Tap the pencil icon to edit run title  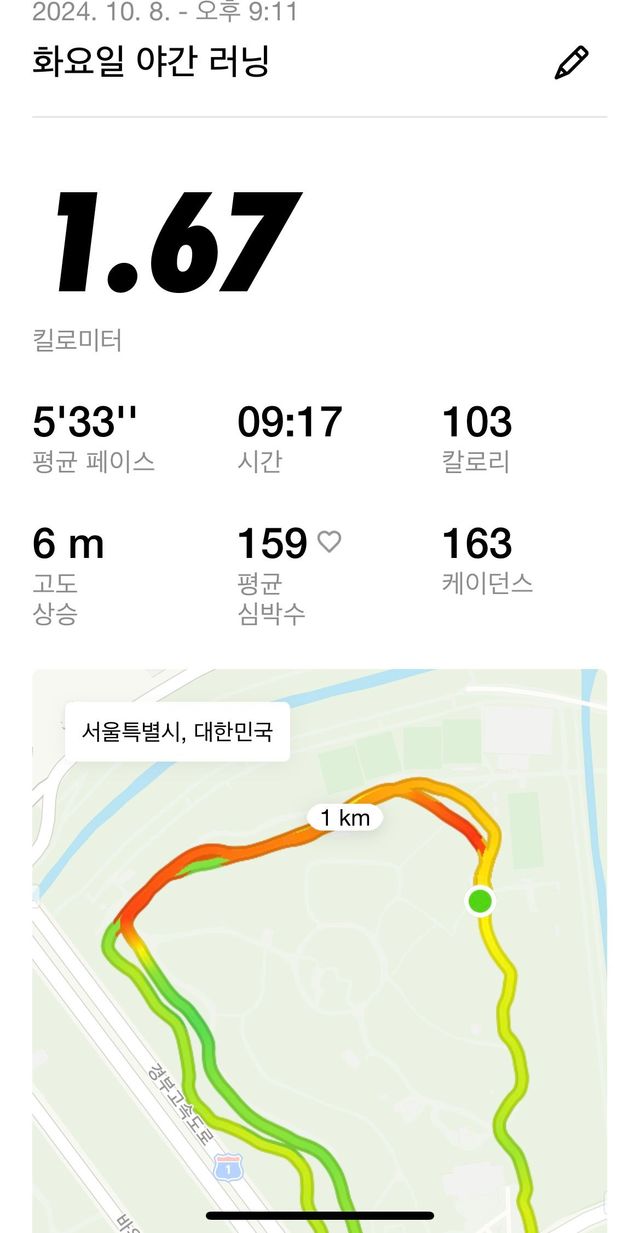click(x=571, y=63)
